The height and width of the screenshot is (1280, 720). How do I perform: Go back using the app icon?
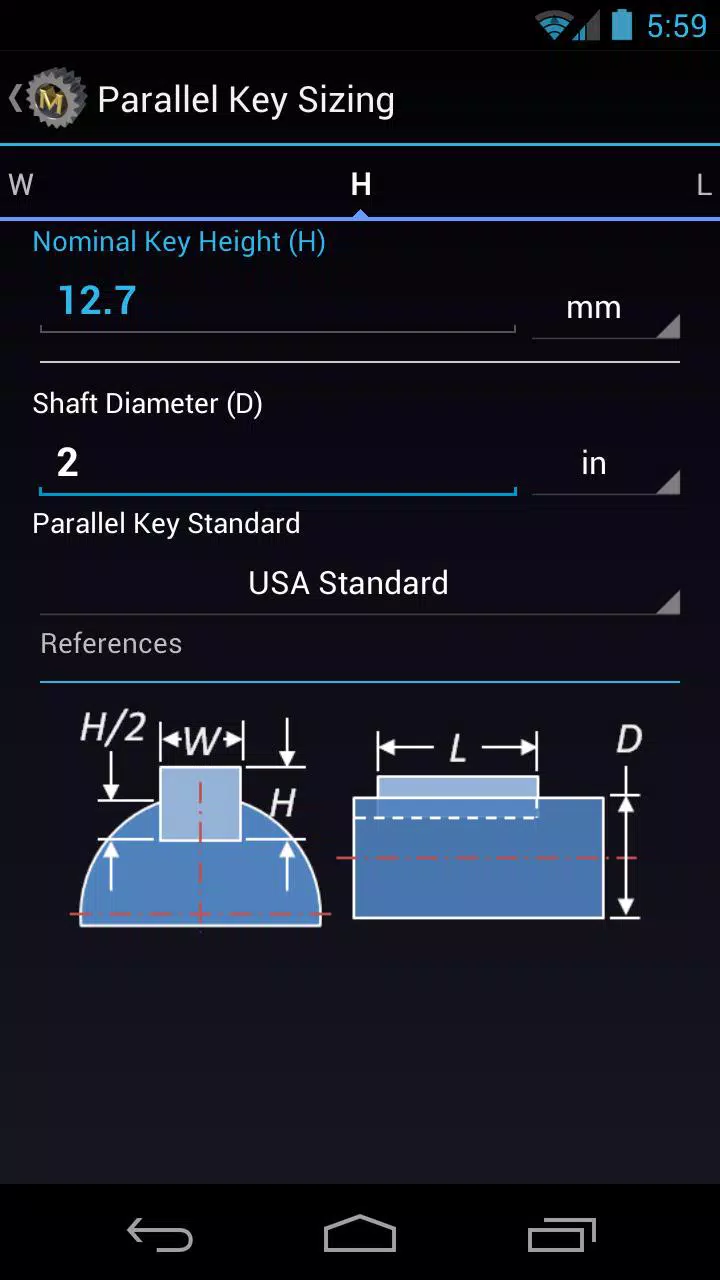pos(47,98)
